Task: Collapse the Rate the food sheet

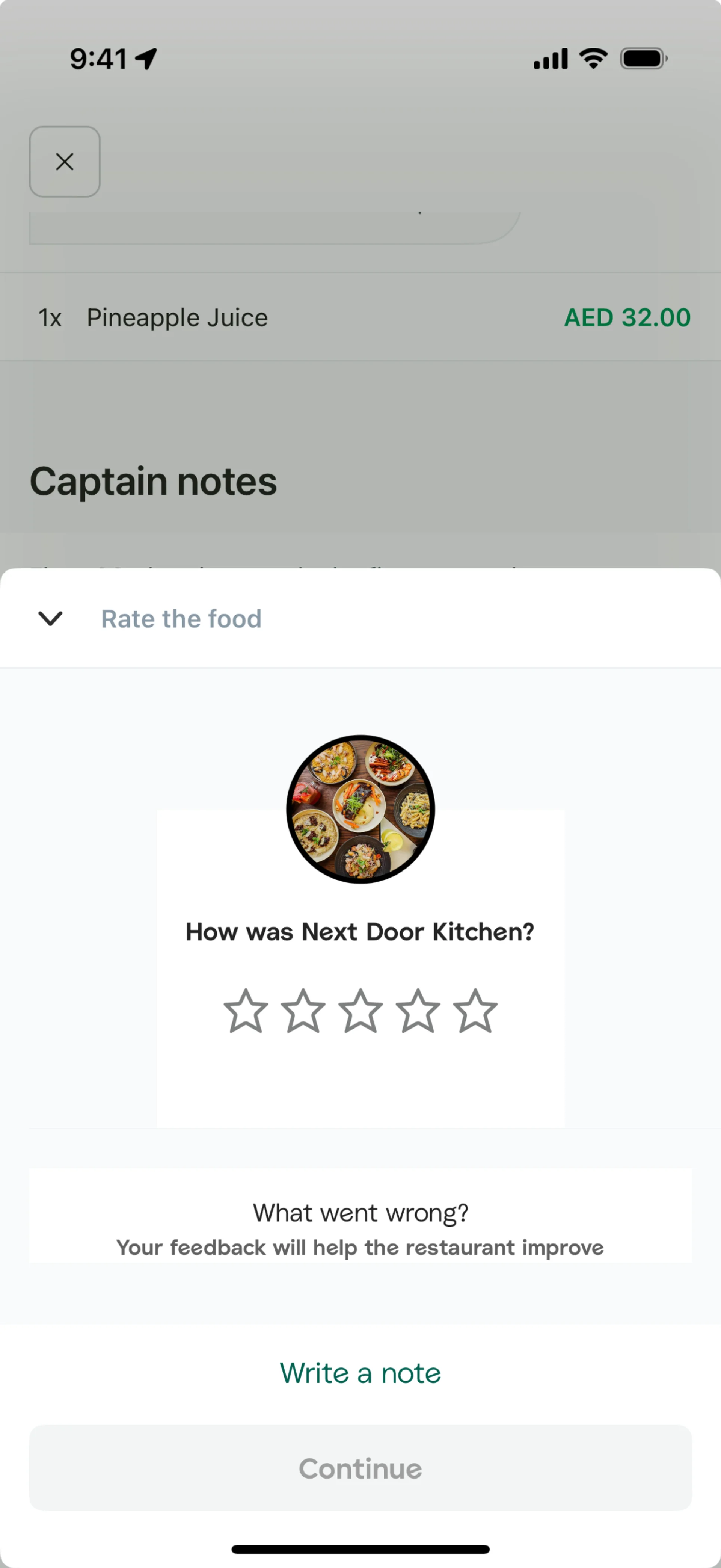Action: click(50, 618)
